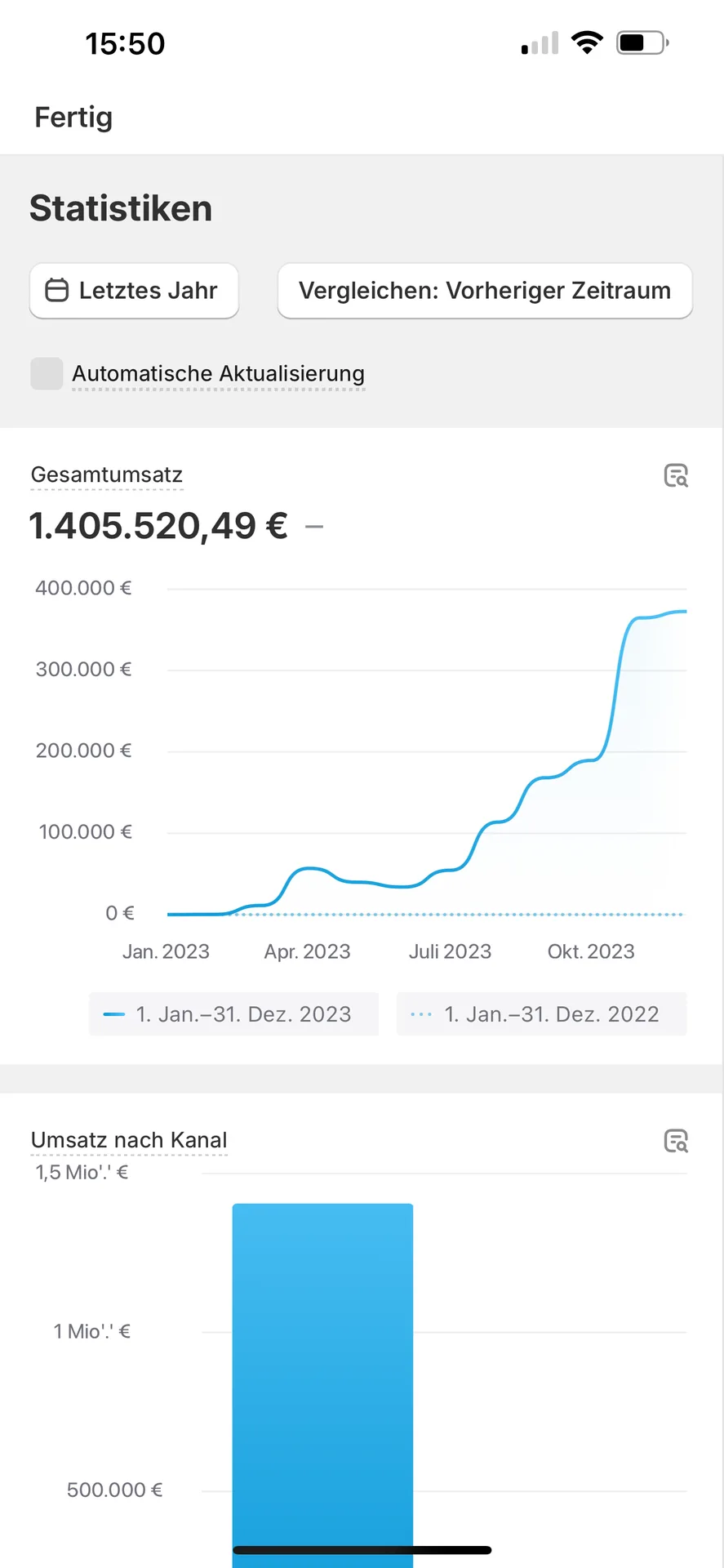Click the change indicator dash beside total revenue

(x=313, y=527)
